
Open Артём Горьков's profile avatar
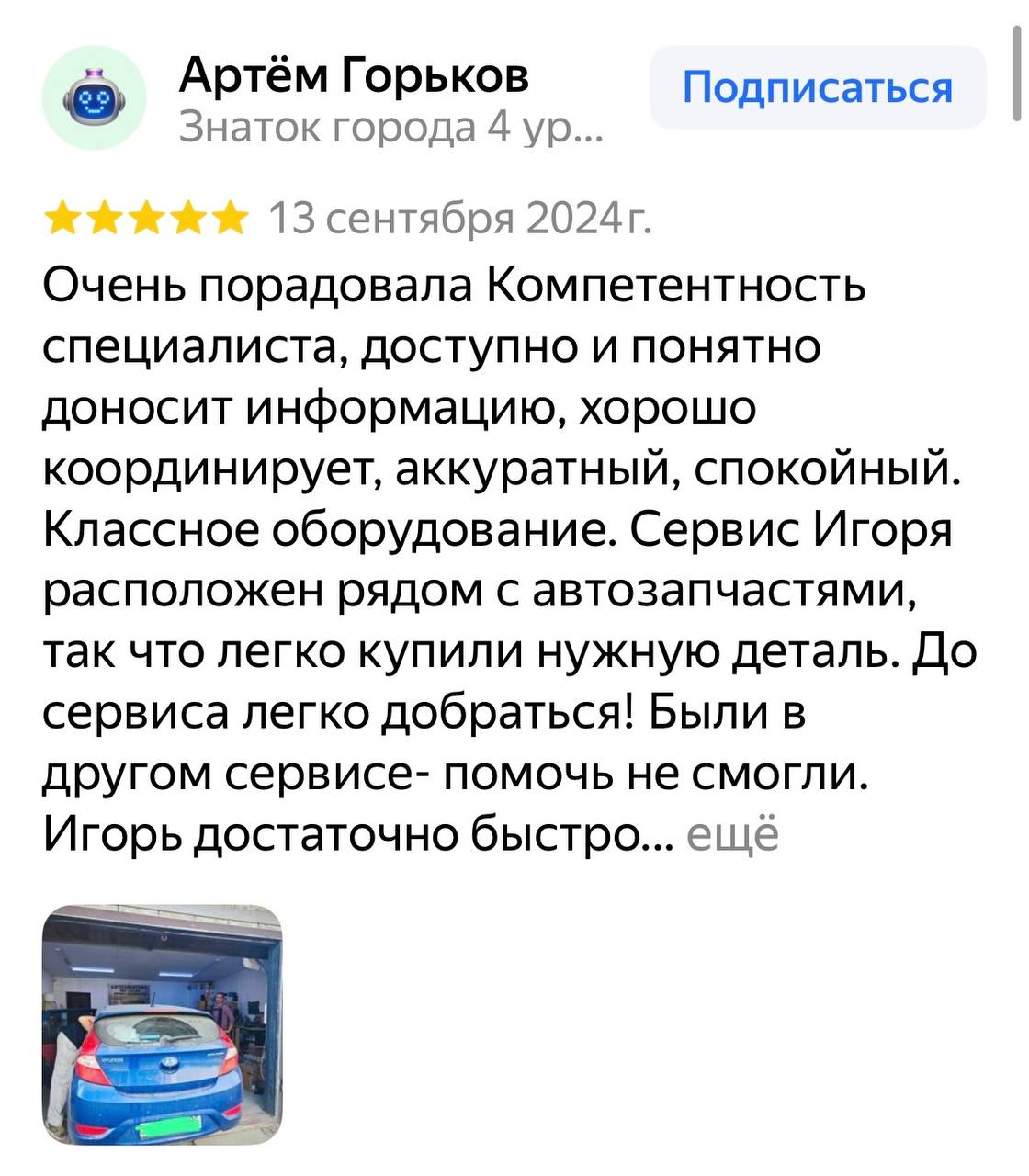coord(95,97)
